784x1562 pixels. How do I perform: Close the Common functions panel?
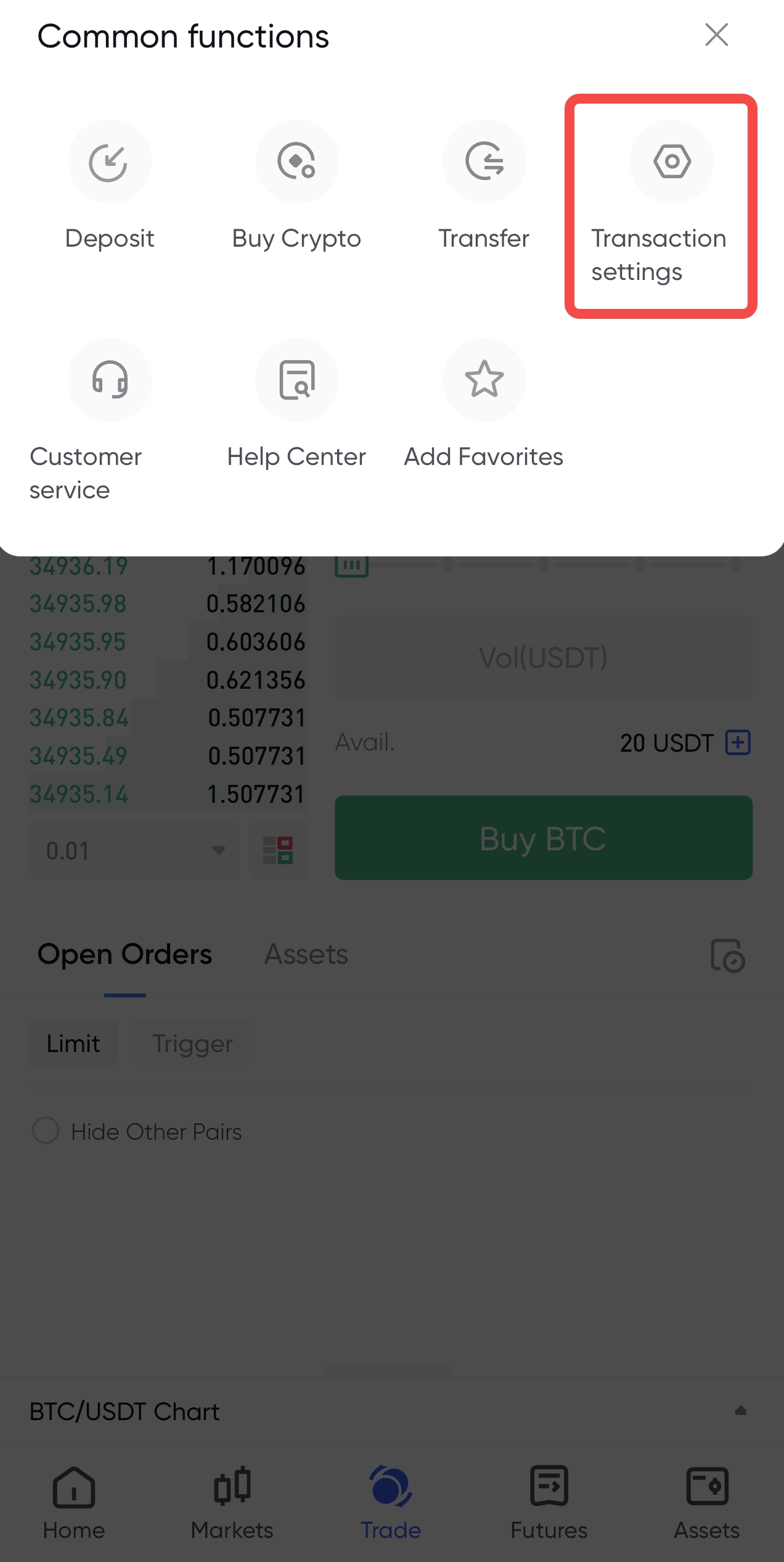716,35
